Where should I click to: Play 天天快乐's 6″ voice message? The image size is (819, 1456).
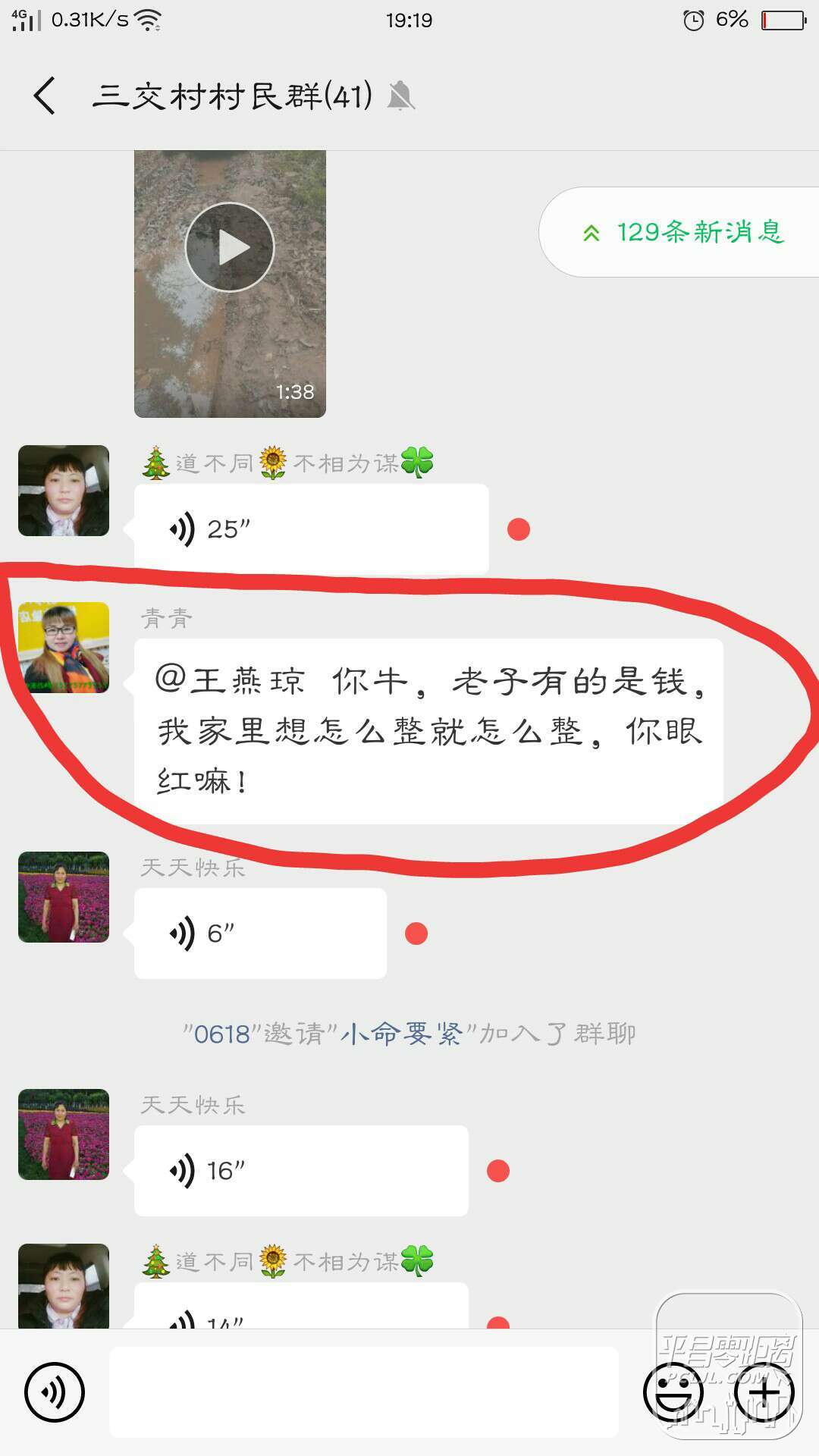[259, 933]
